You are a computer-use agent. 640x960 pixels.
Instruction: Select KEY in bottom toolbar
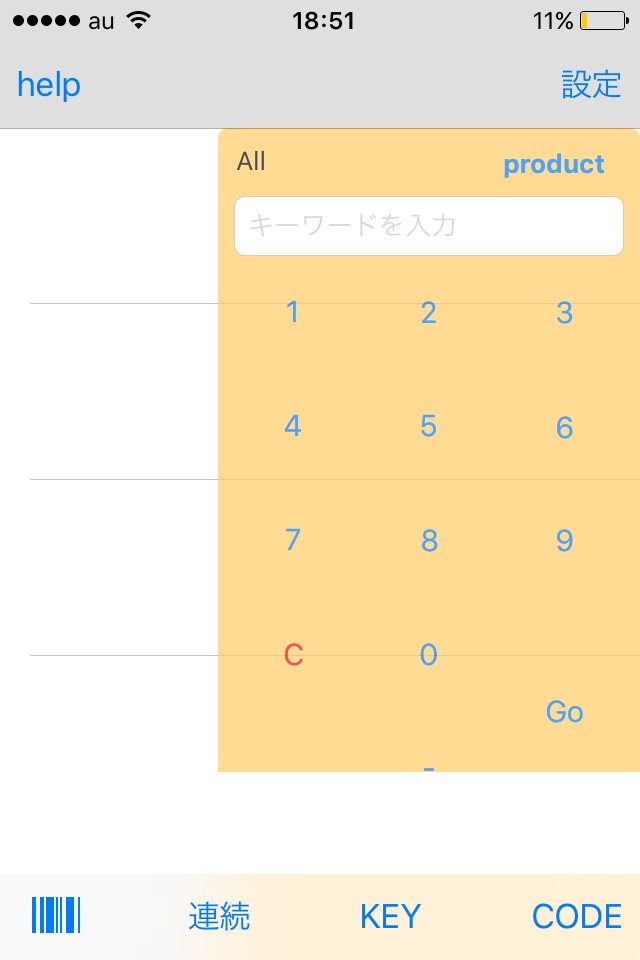click(x=390, y=916)
